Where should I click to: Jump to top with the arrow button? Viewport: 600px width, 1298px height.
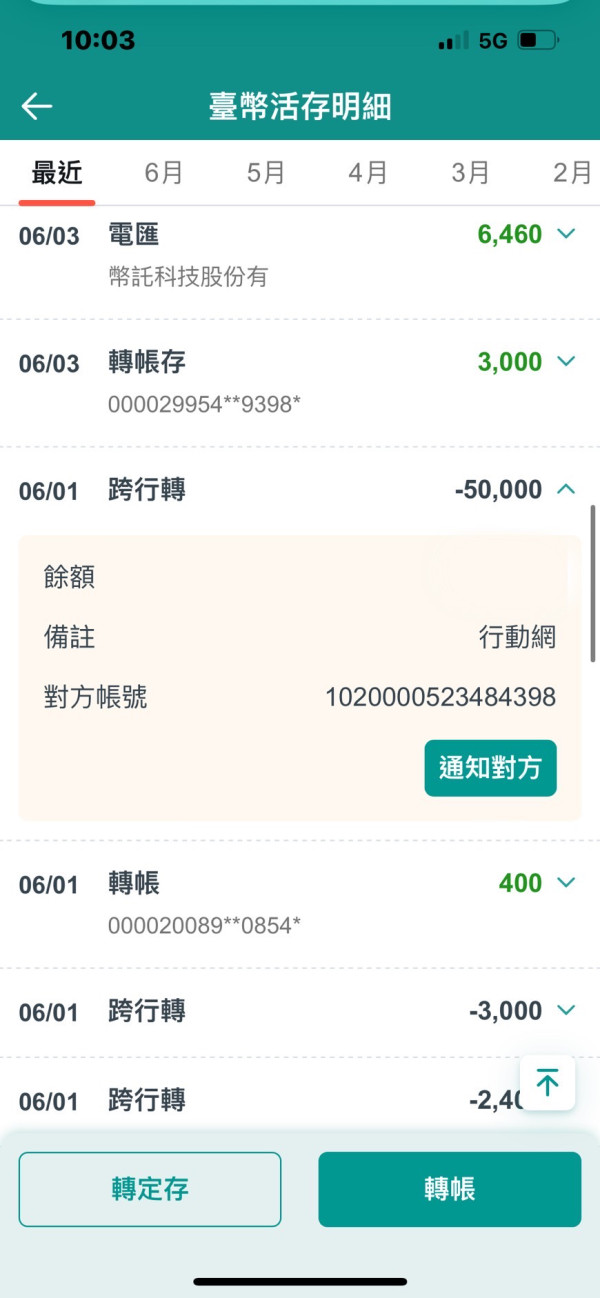point(547,1083)
